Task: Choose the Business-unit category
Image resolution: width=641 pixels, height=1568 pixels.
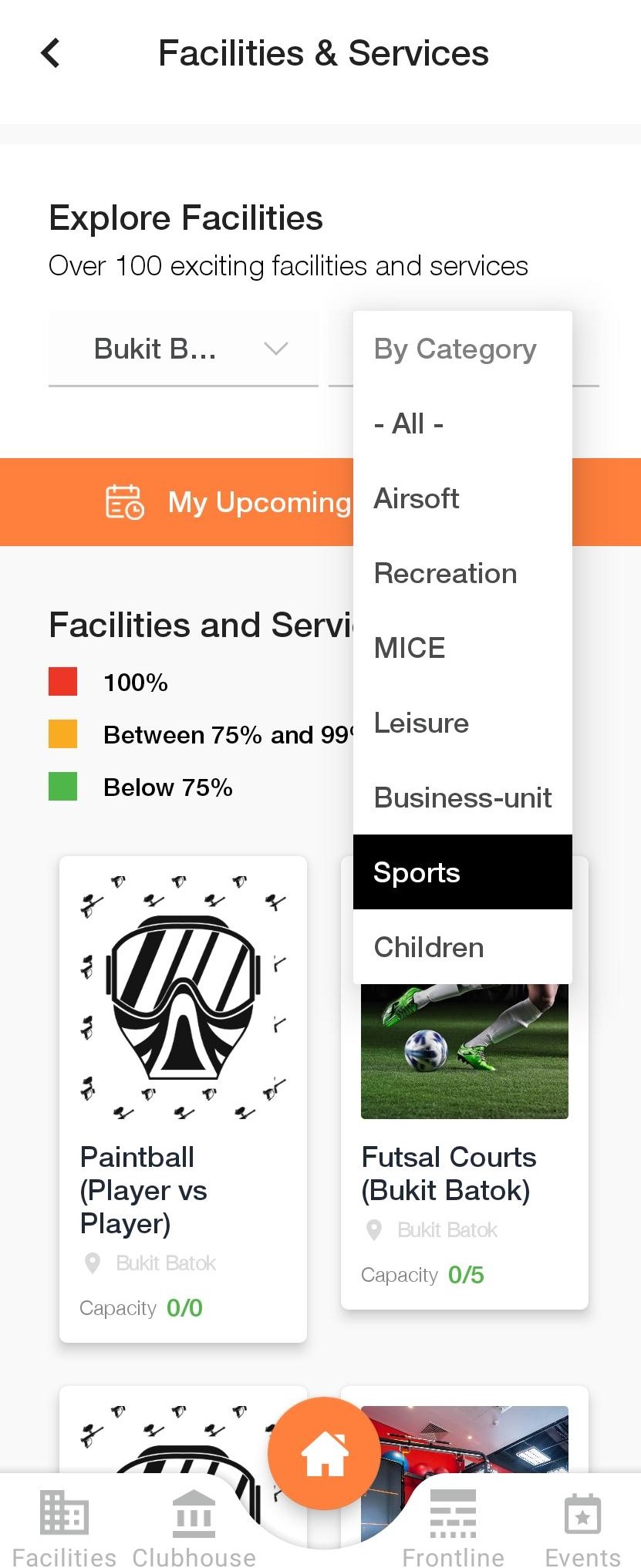Action: tap(462, 797)
